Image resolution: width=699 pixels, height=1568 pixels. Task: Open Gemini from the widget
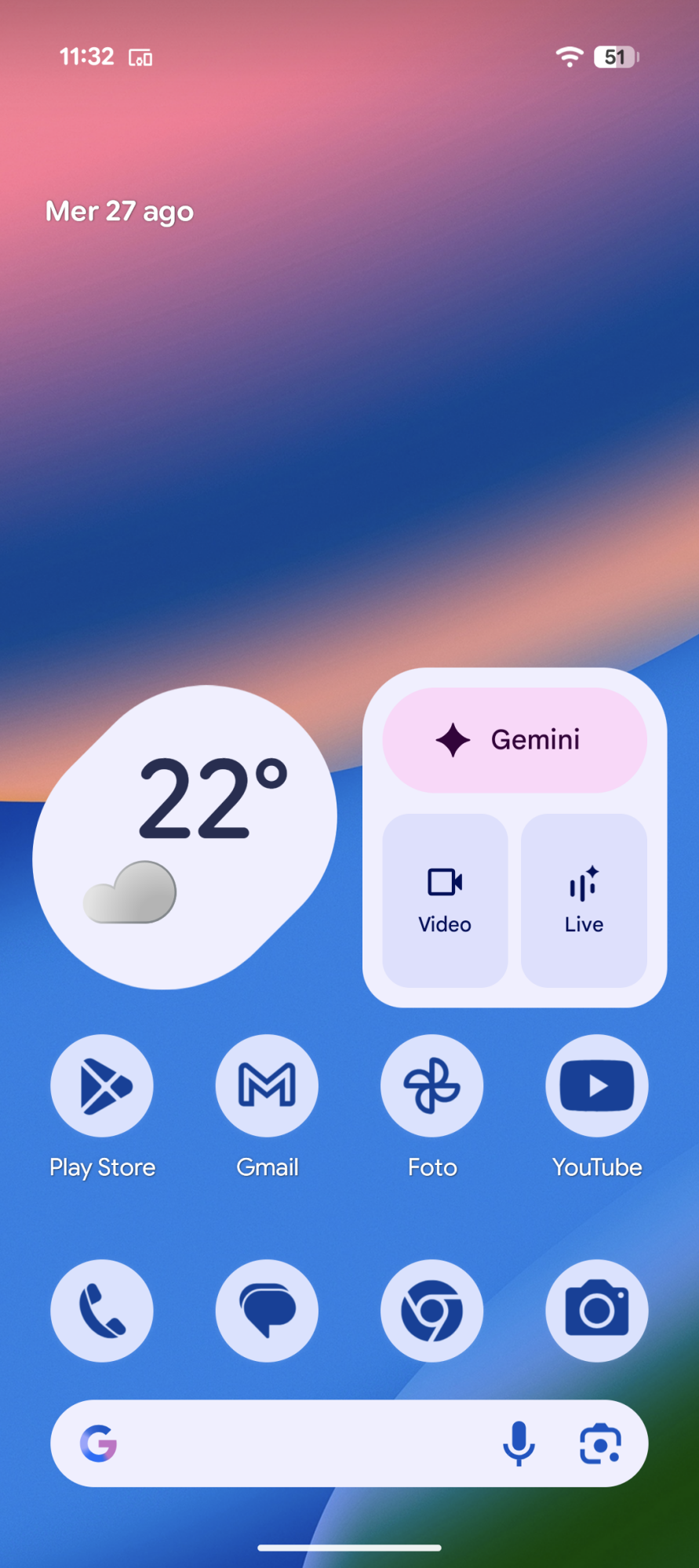coord(515,739)
